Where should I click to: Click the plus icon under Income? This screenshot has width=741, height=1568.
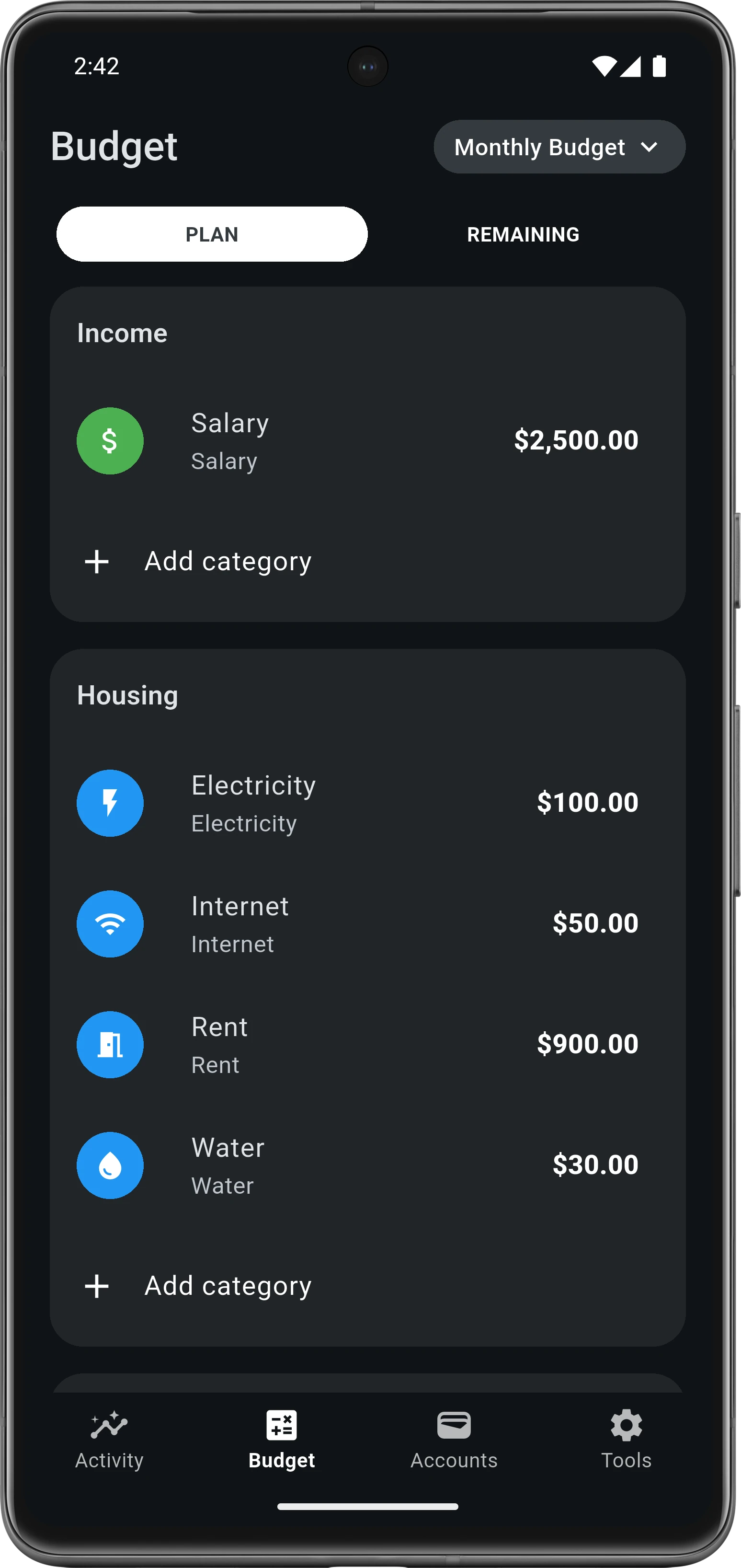(97, 561)
